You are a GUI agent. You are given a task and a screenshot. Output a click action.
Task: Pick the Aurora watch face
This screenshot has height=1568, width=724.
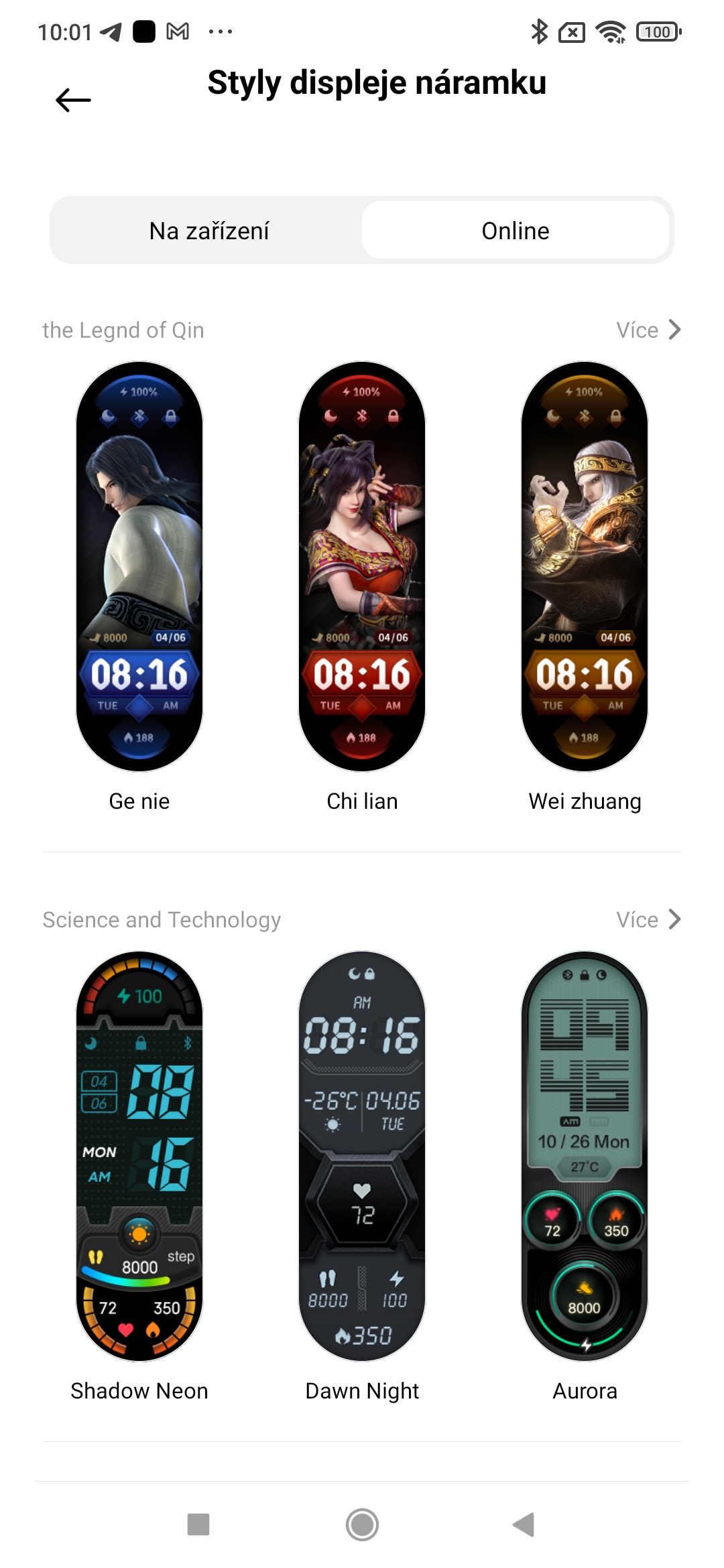(585, 1157)
